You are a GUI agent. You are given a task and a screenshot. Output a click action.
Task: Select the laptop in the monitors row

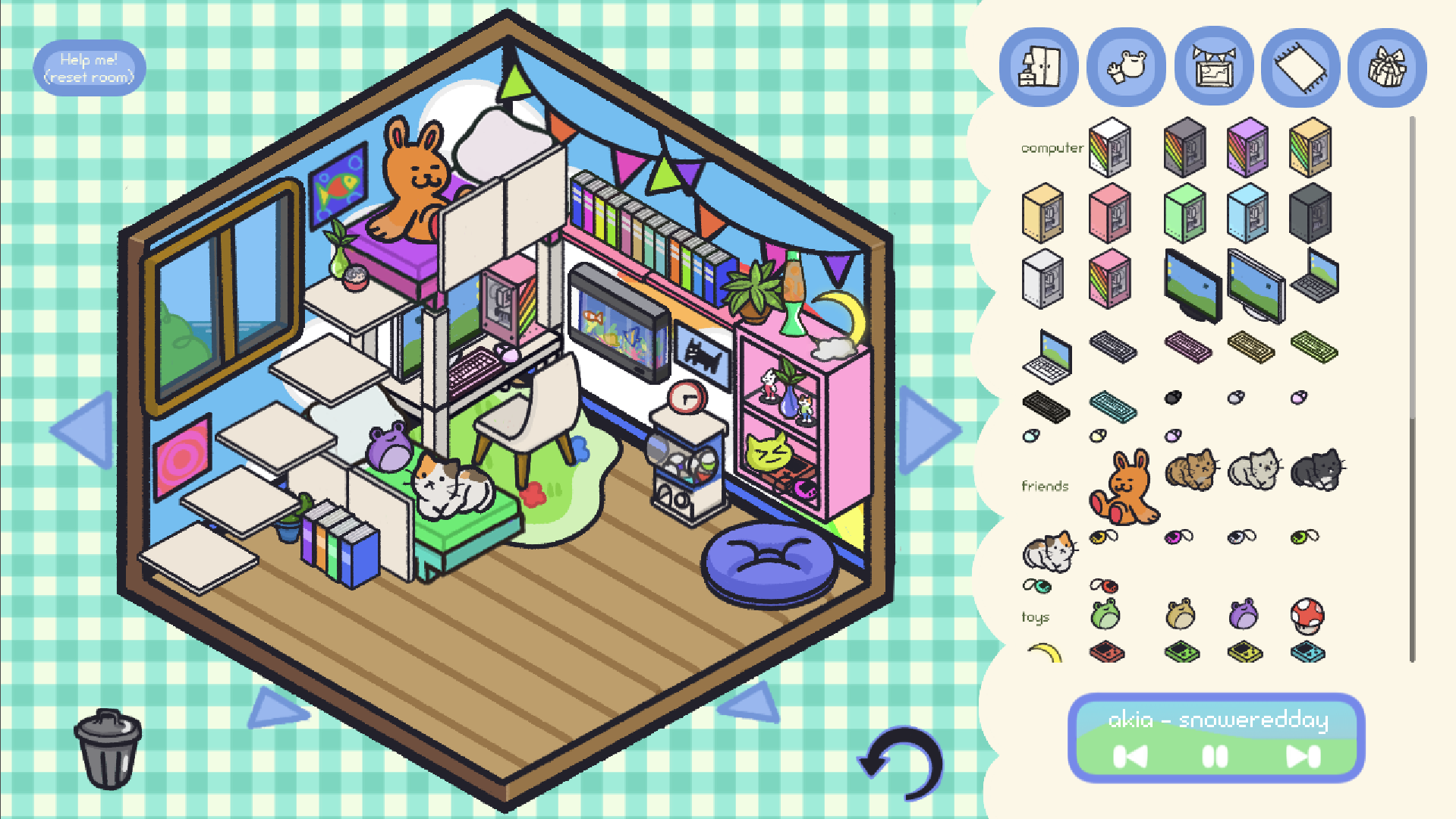tap(1316, 276)
